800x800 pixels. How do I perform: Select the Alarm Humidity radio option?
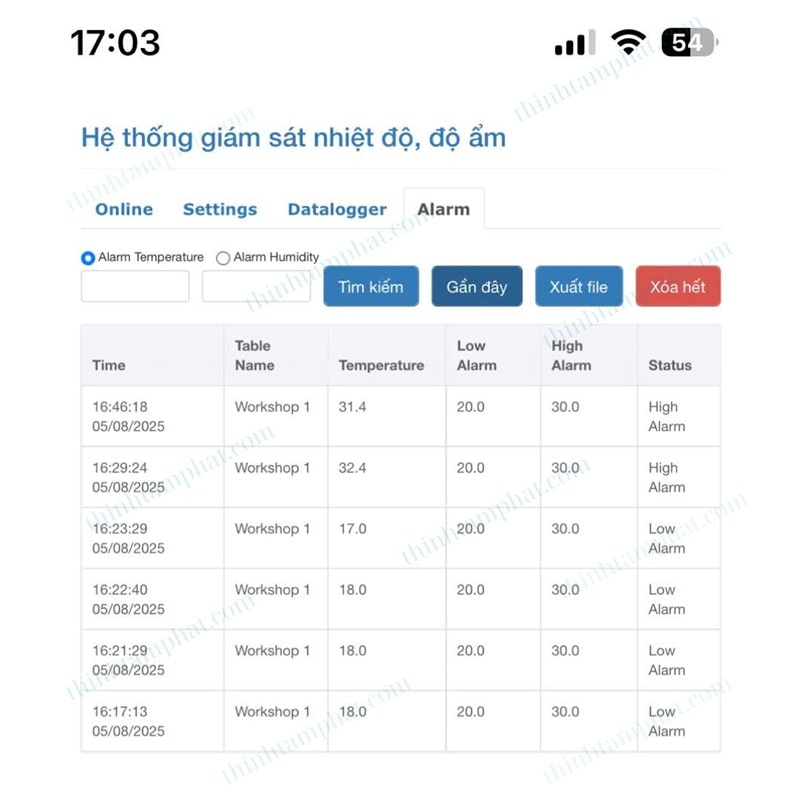tap(223, 258)
